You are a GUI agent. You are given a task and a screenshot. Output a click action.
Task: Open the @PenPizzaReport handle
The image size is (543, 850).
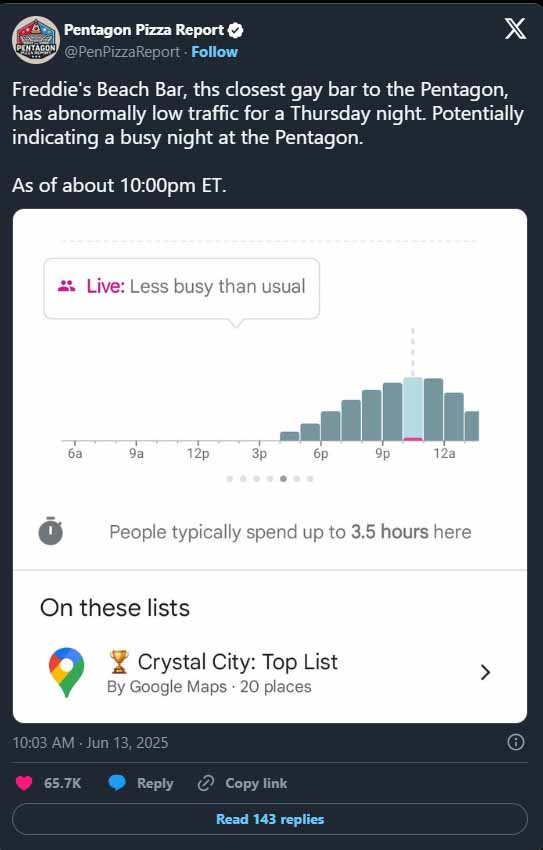tap(121, 52)
